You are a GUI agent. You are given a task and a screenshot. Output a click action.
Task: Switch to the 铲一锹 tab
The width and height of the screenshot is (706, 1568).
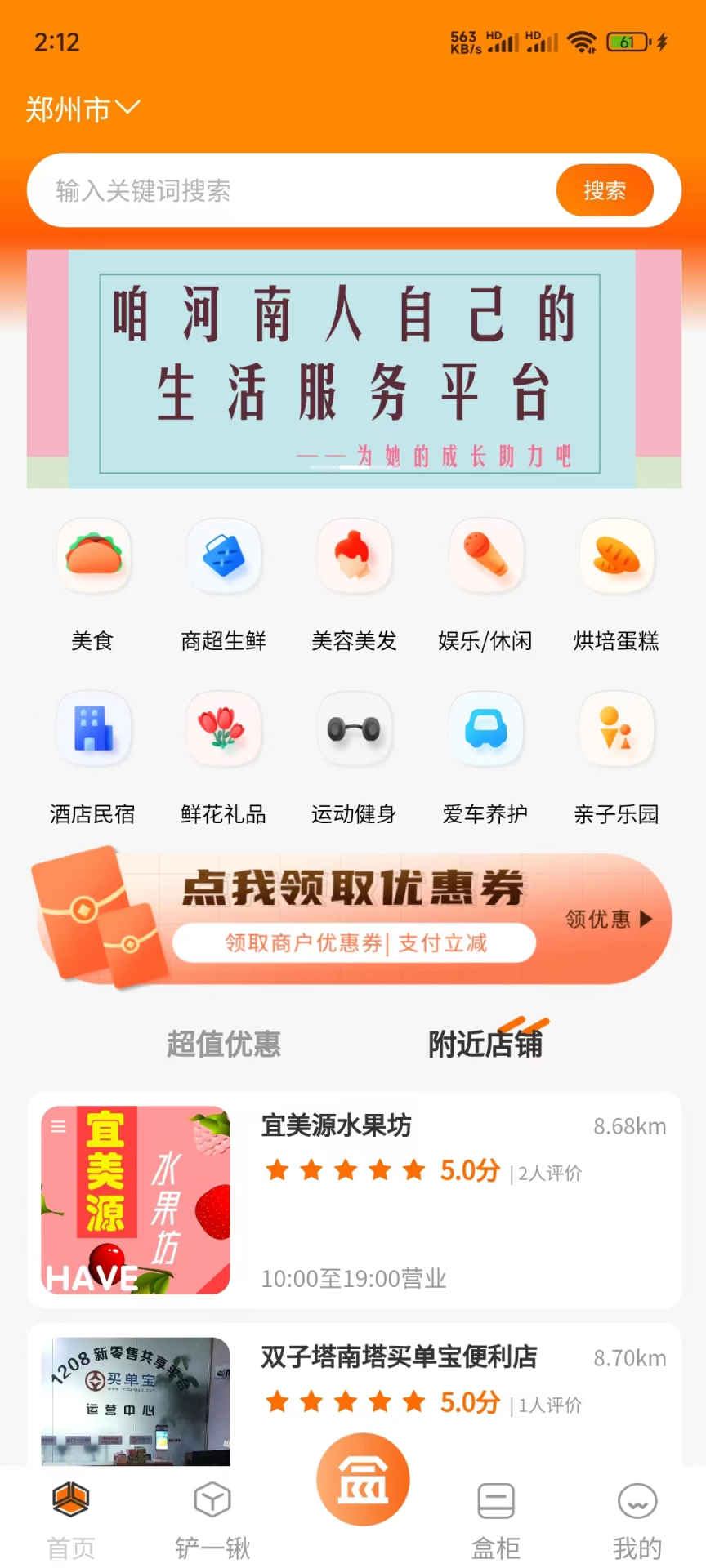coord(212,1521)
